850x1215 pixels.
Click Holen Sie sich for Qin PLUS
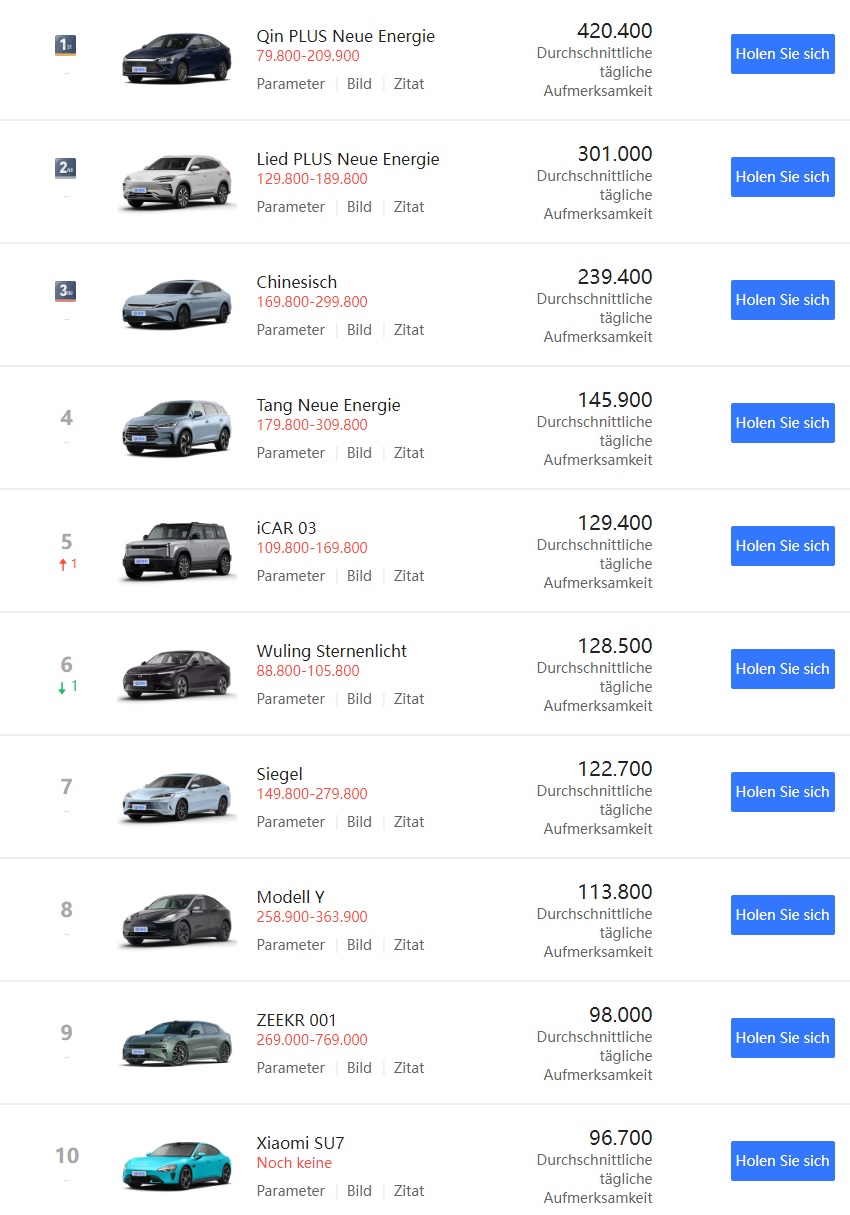tap(782, 54)
